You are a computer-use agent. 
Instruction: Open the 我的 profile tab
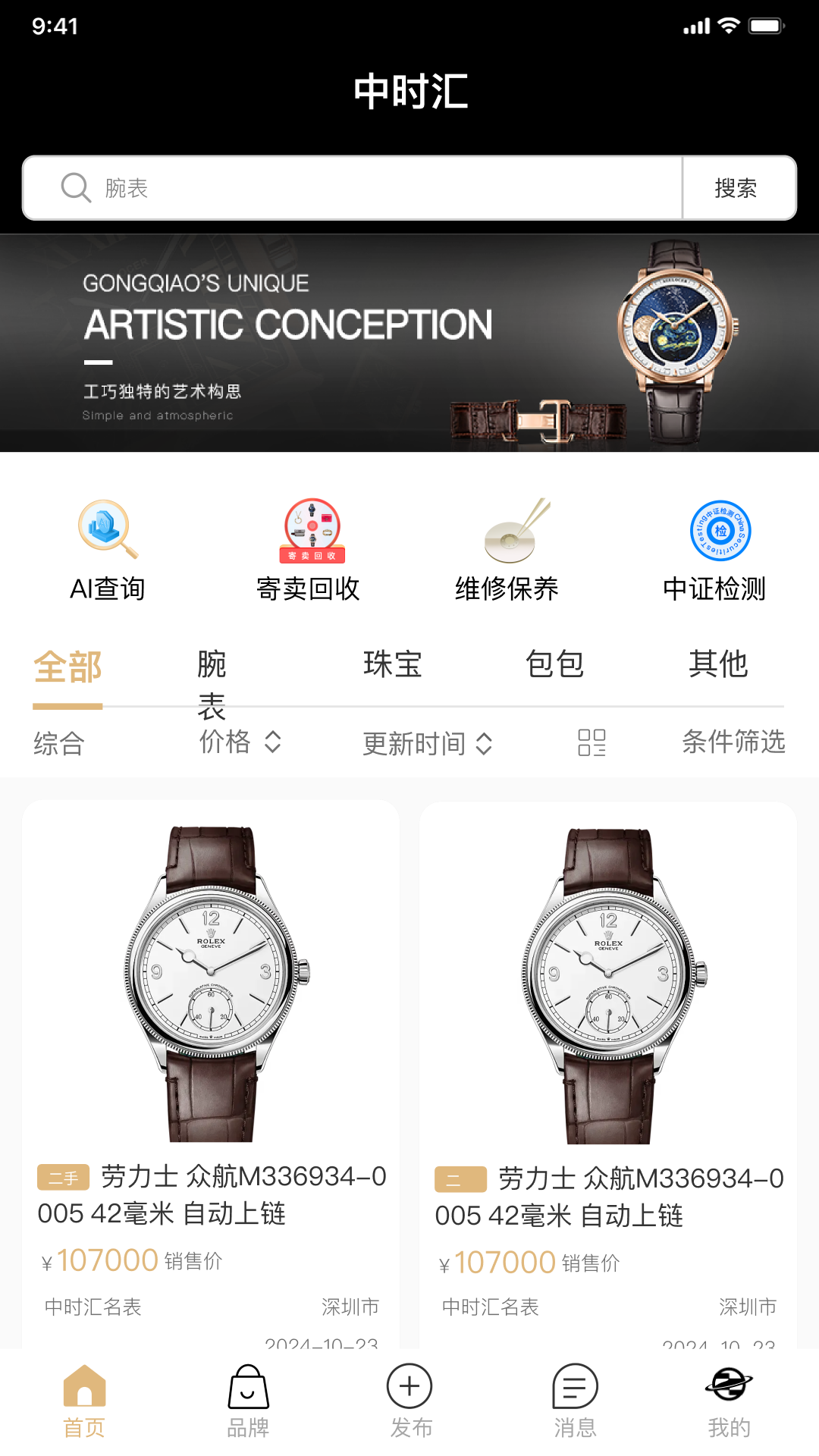tap(730, 1402)
